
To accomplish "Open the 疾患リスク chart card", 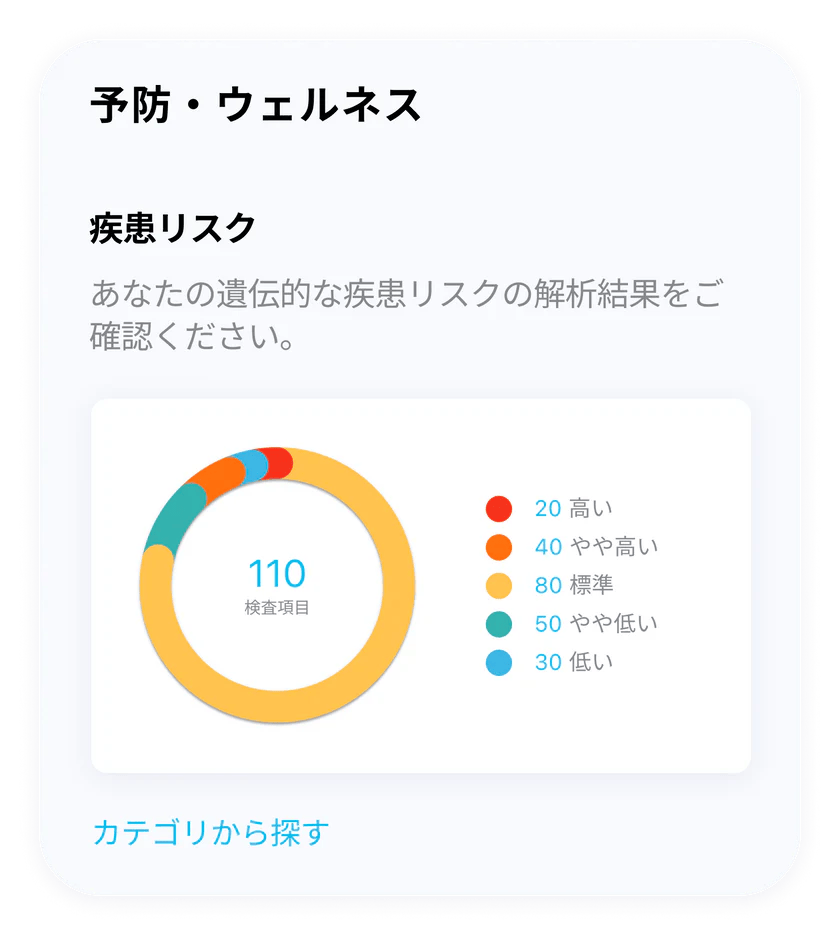I will coord(420,585).
